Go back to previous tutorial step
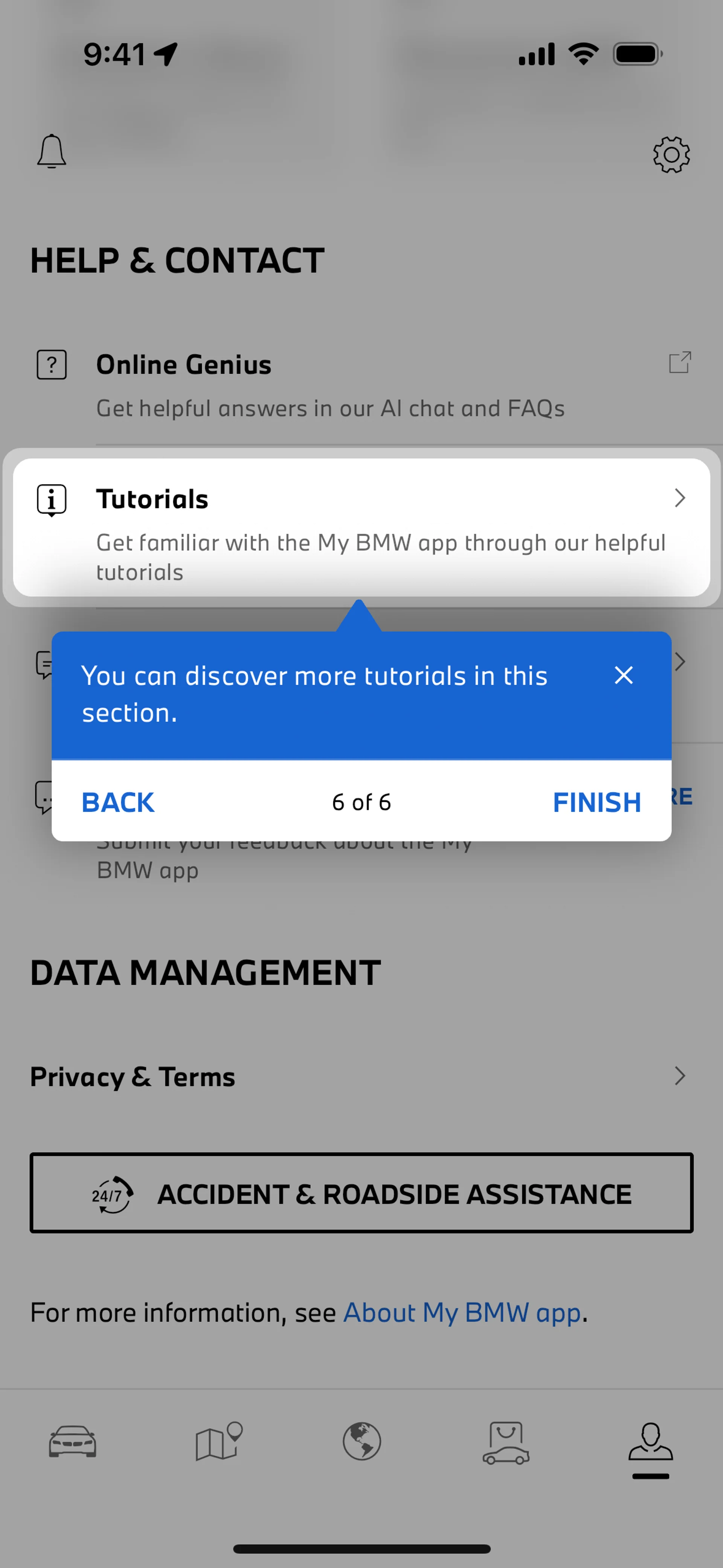The image size is (723, 1568). 118,802
